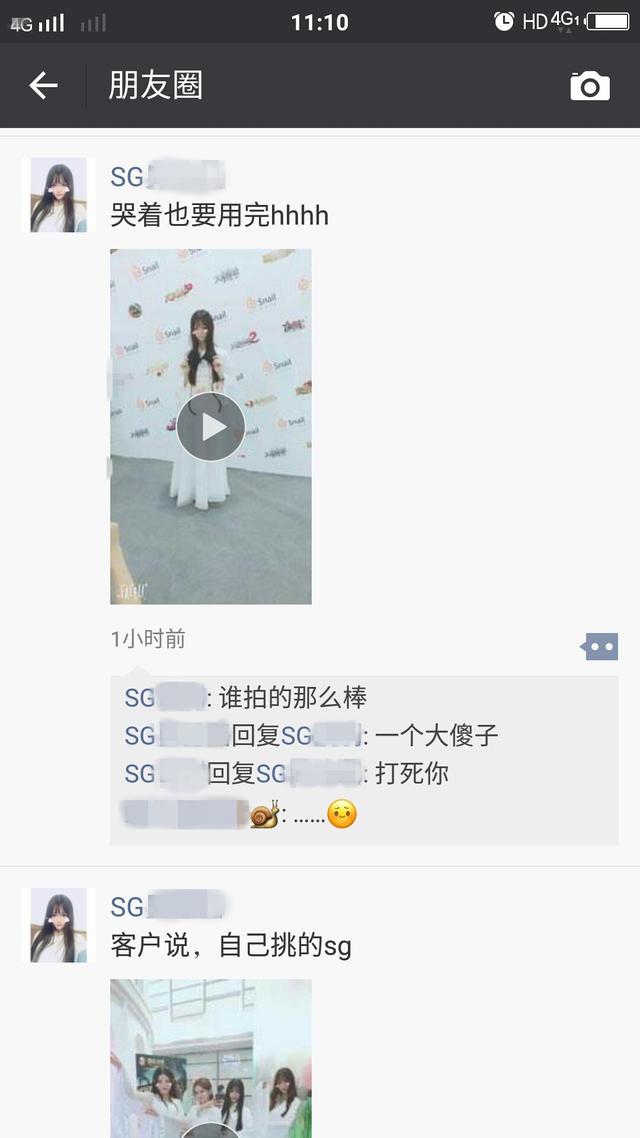Reply to the comment 打死你
This screenshot has width=640, height=1138.
click(x=412, y=774)
